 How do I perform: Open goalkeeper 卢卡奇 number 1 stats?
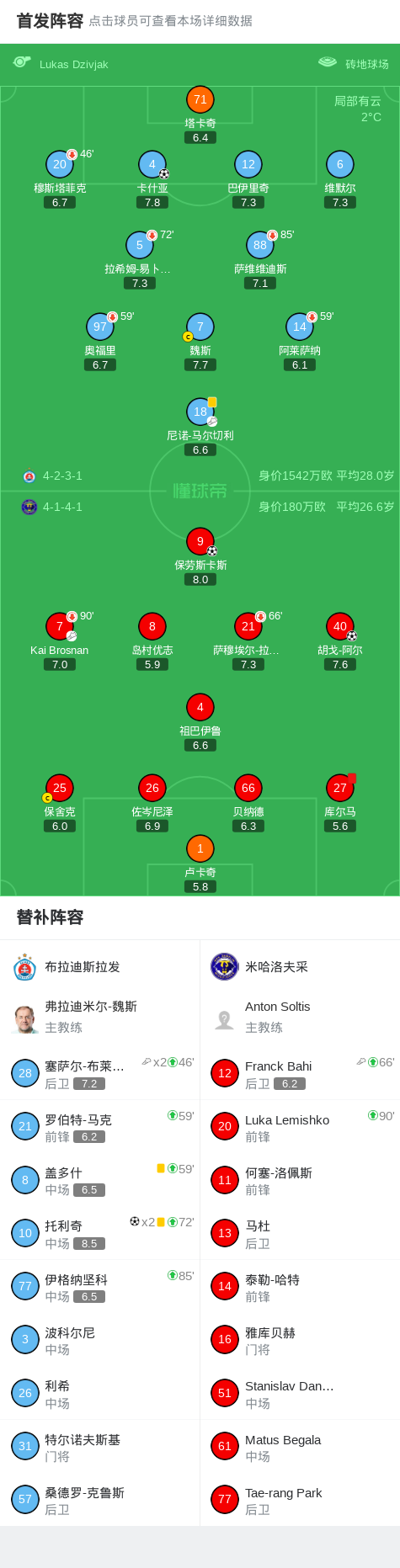point(200,864)
